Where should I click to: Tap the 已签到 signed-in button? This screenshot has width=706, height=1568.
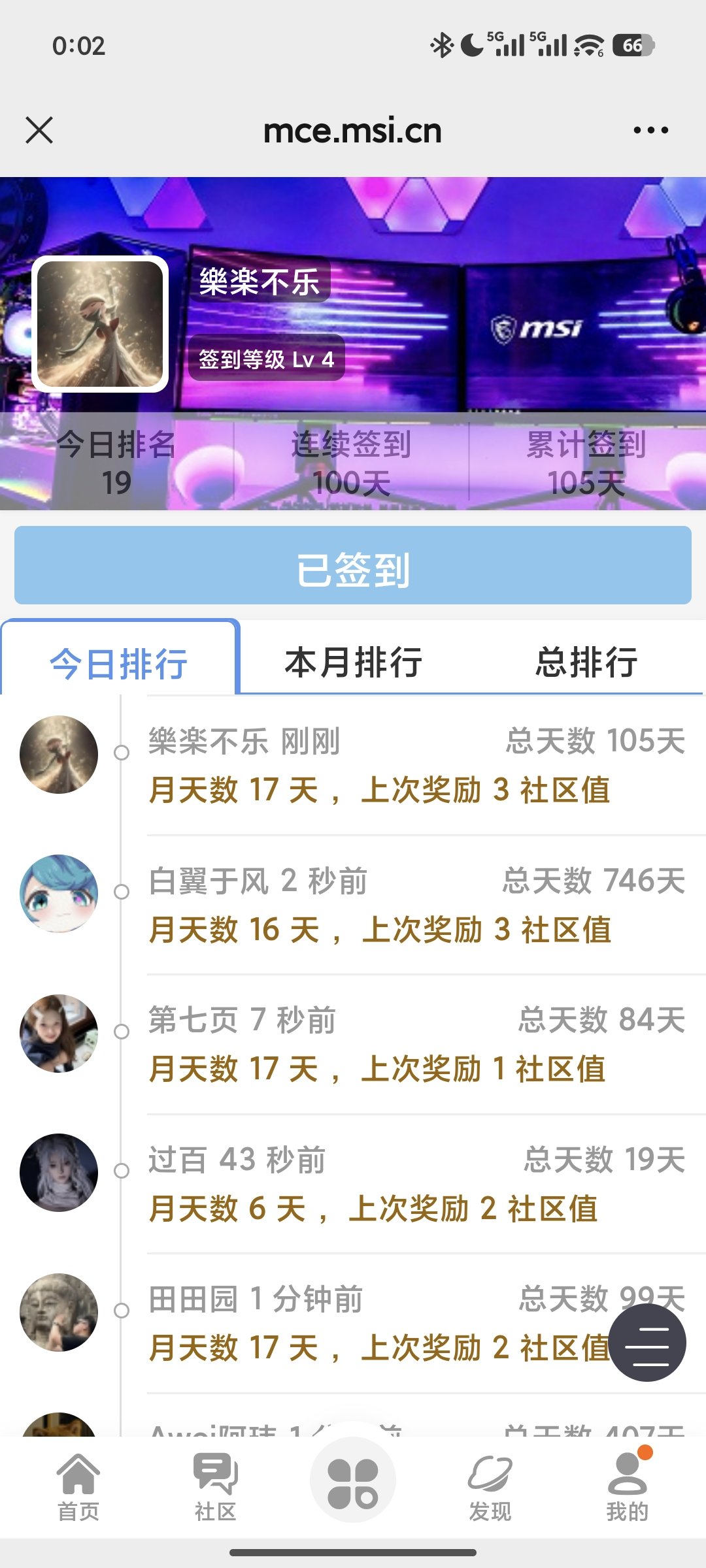point(353,566)
